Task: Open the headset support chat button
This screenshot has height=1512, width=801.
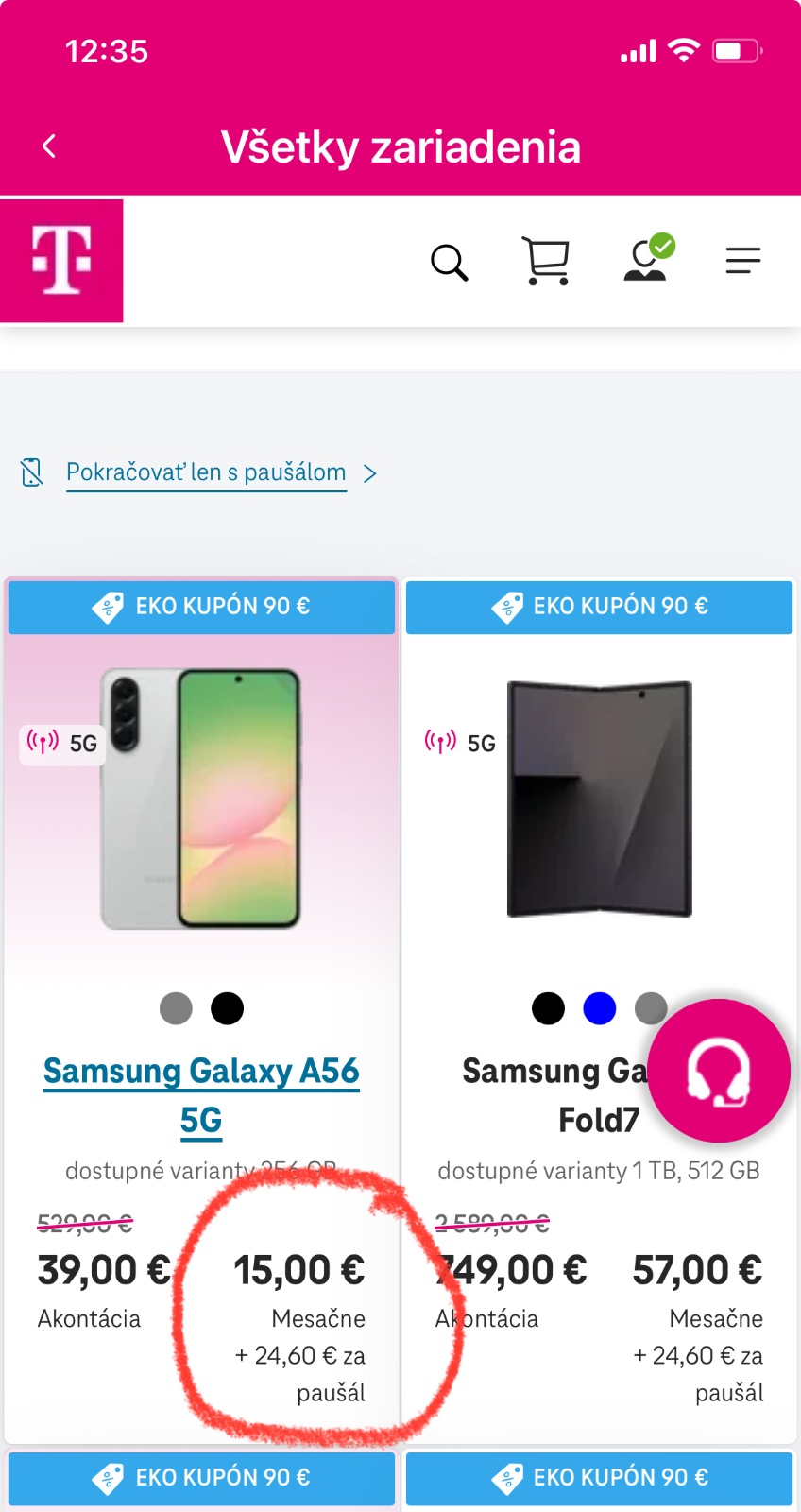Action: (719, 1071)
